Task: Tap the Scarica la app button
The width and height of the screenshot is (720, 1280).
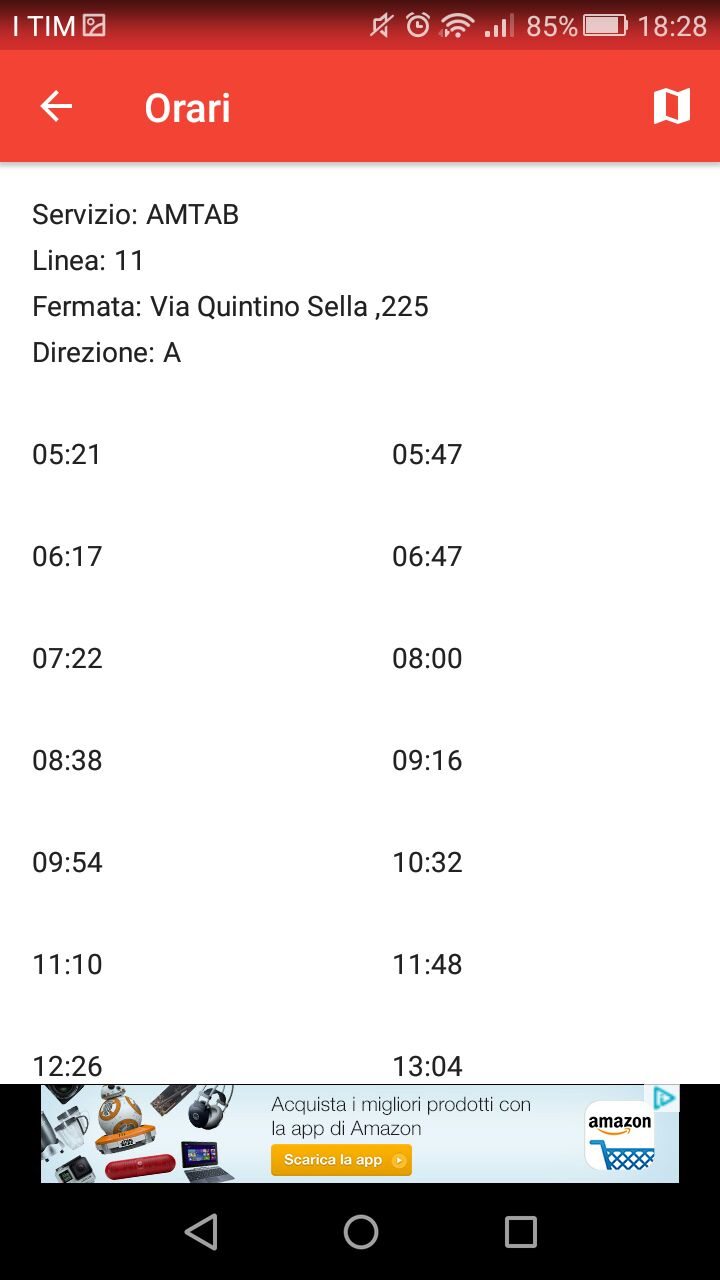Action: 341,1160
